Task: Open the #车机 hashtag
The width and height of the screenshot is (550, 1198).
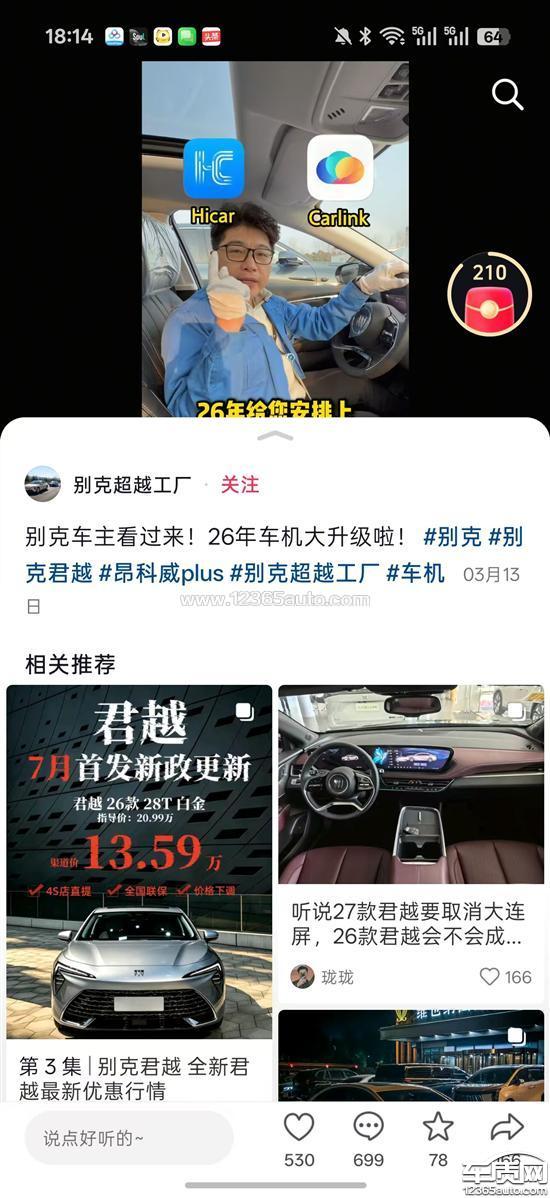Action: 416,574
